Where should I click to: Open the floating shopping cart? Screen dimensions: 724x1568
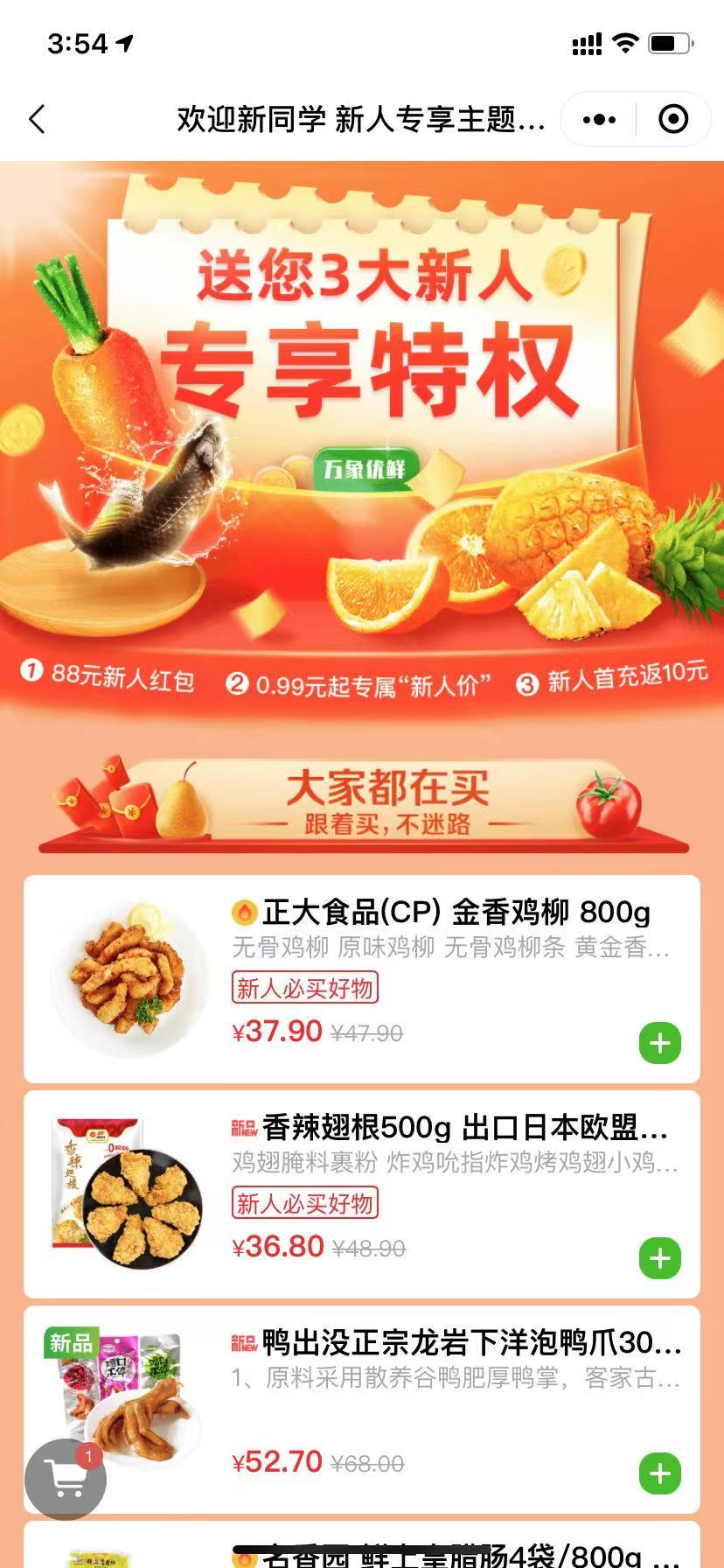(x=66, y=1480)
